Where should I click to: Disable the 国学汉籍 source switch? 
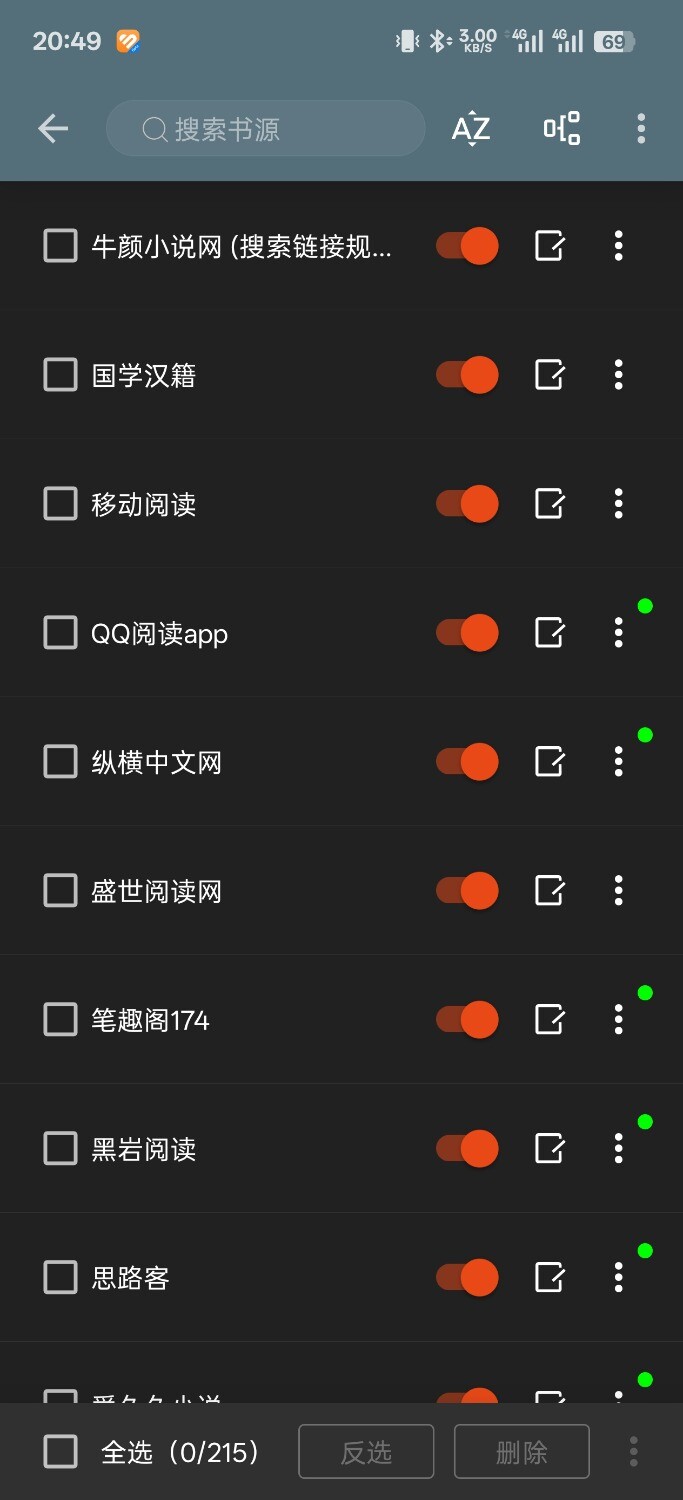tap(467, 375)
